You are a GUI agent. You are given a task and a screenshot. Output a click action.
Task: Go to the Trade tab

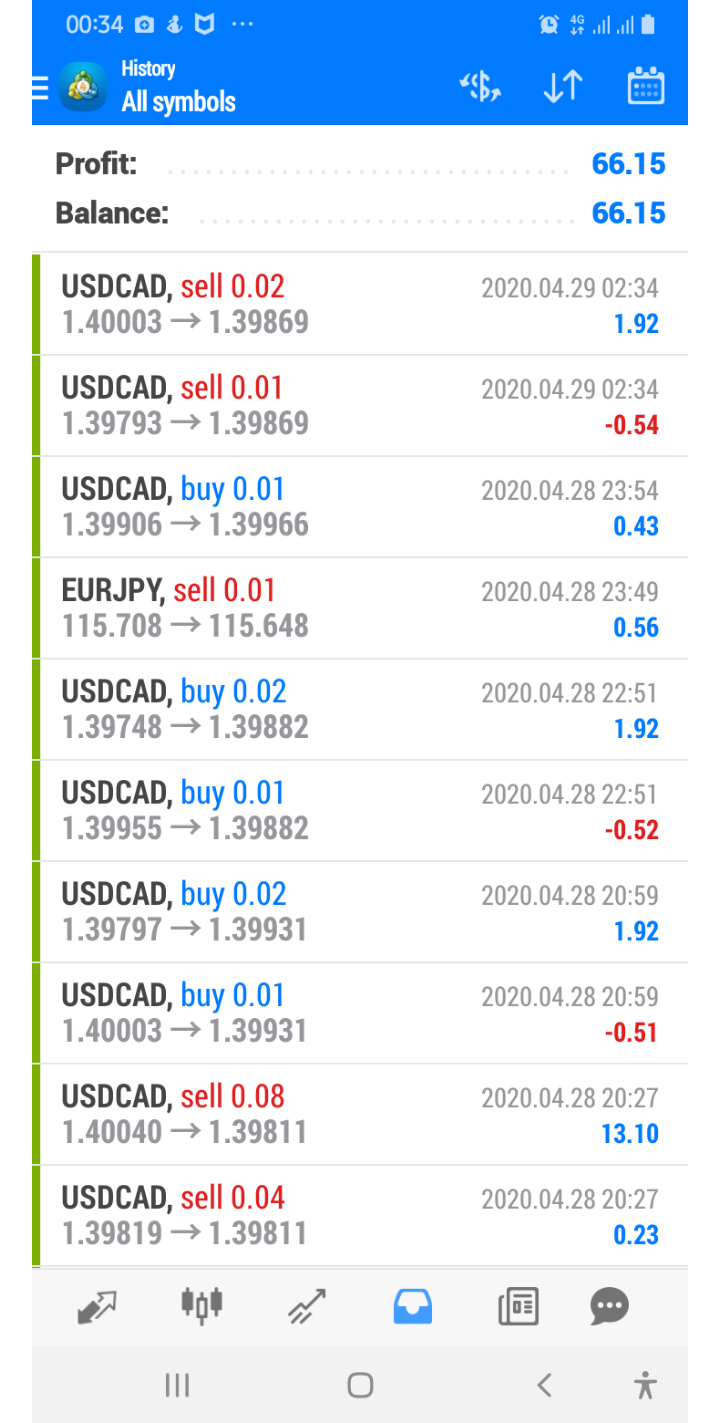click(x=307, y=1307)
